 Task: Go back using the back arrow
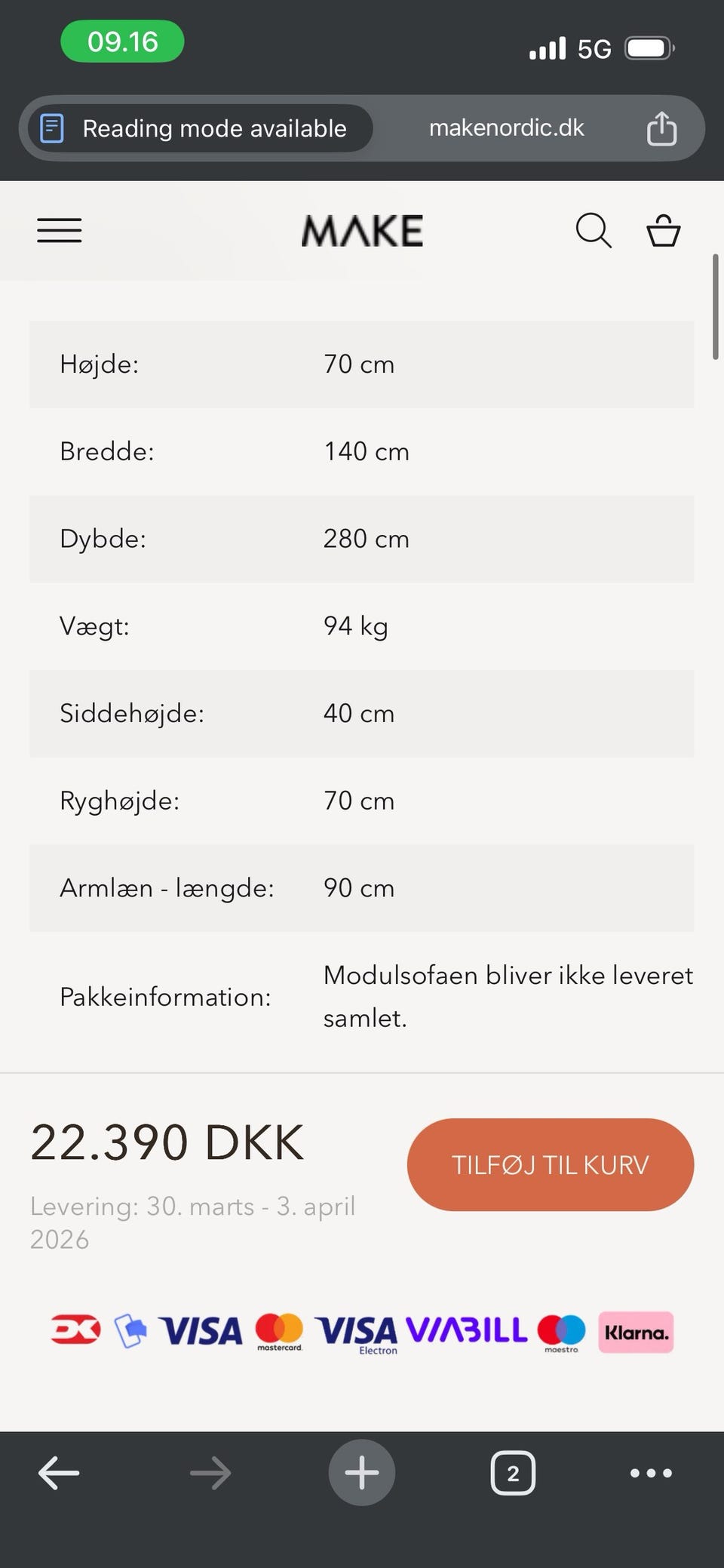click(58, 1472)
